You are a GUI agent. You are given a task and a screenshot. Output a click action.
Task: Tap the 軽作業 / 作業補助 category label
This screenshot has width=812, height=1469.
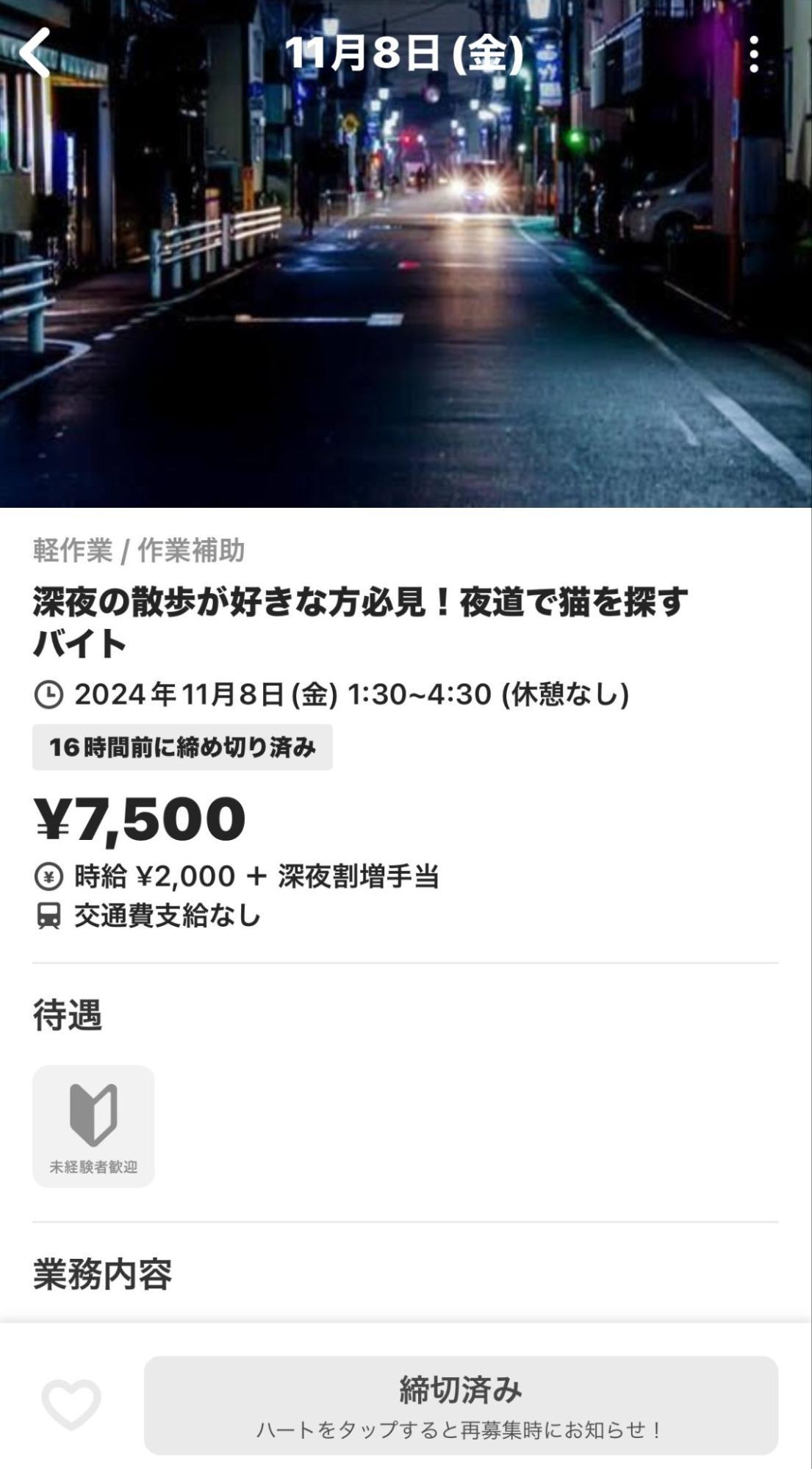pos(140,547)
